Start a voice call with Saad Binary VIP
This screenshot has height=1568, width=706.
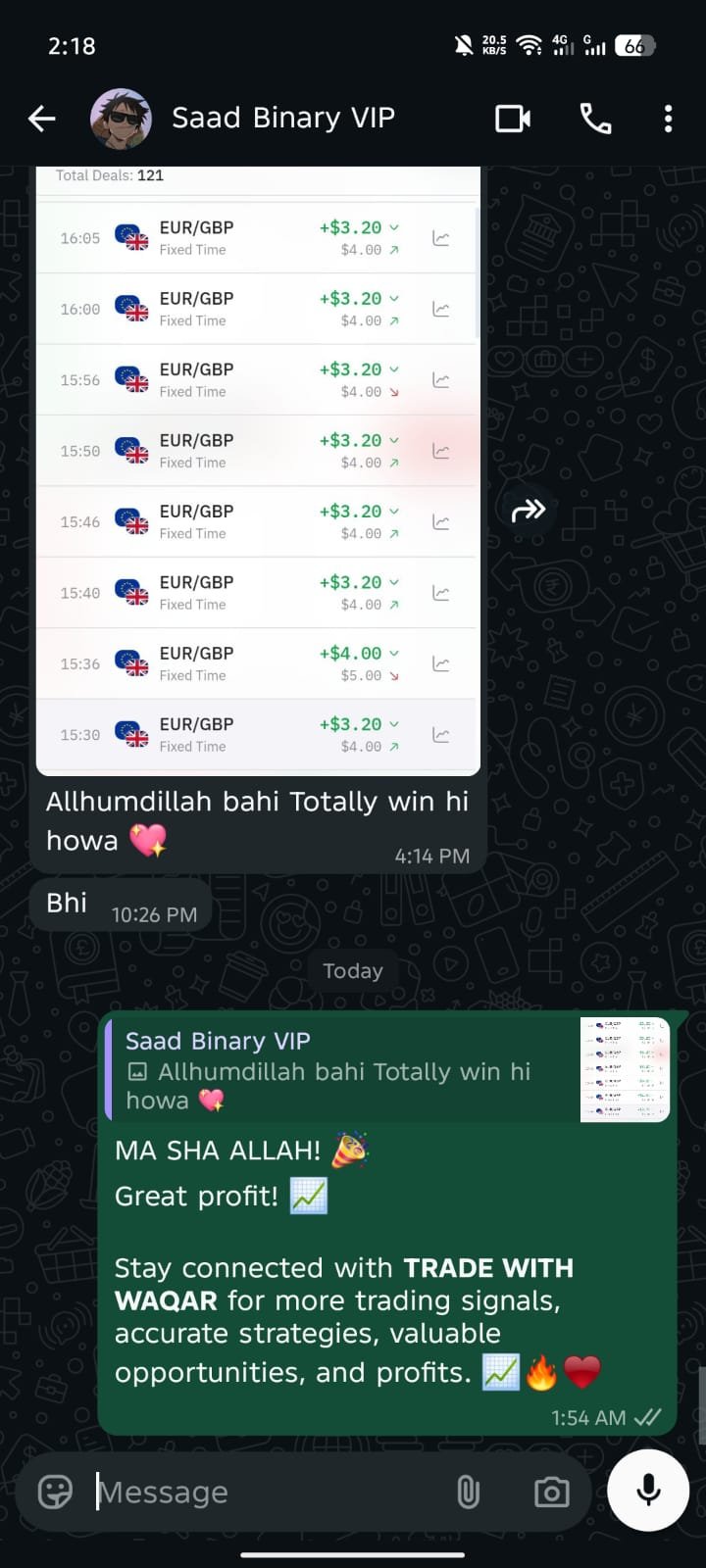click(x=595, y=120)
